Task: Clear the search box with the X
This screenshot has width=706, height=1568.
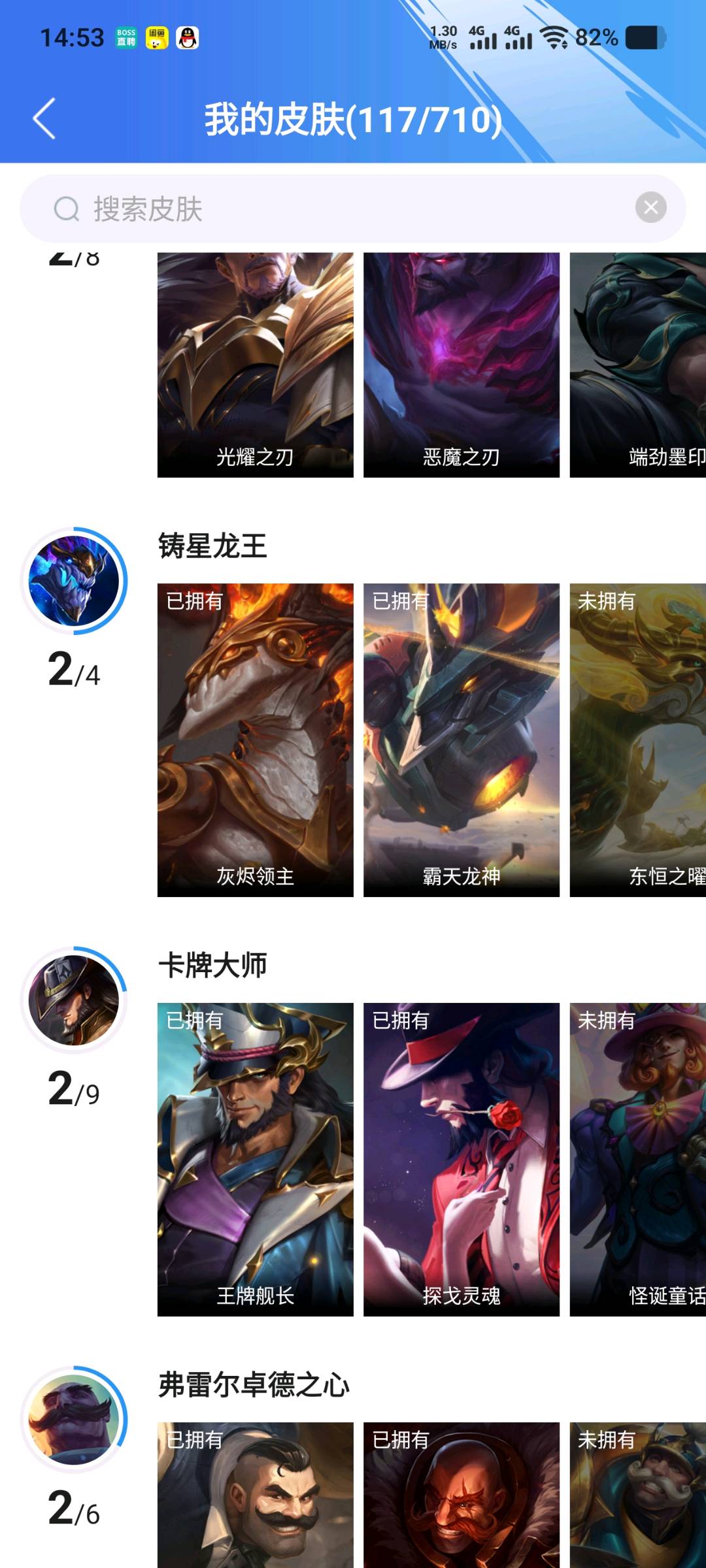Action: [x=650, y=208]
